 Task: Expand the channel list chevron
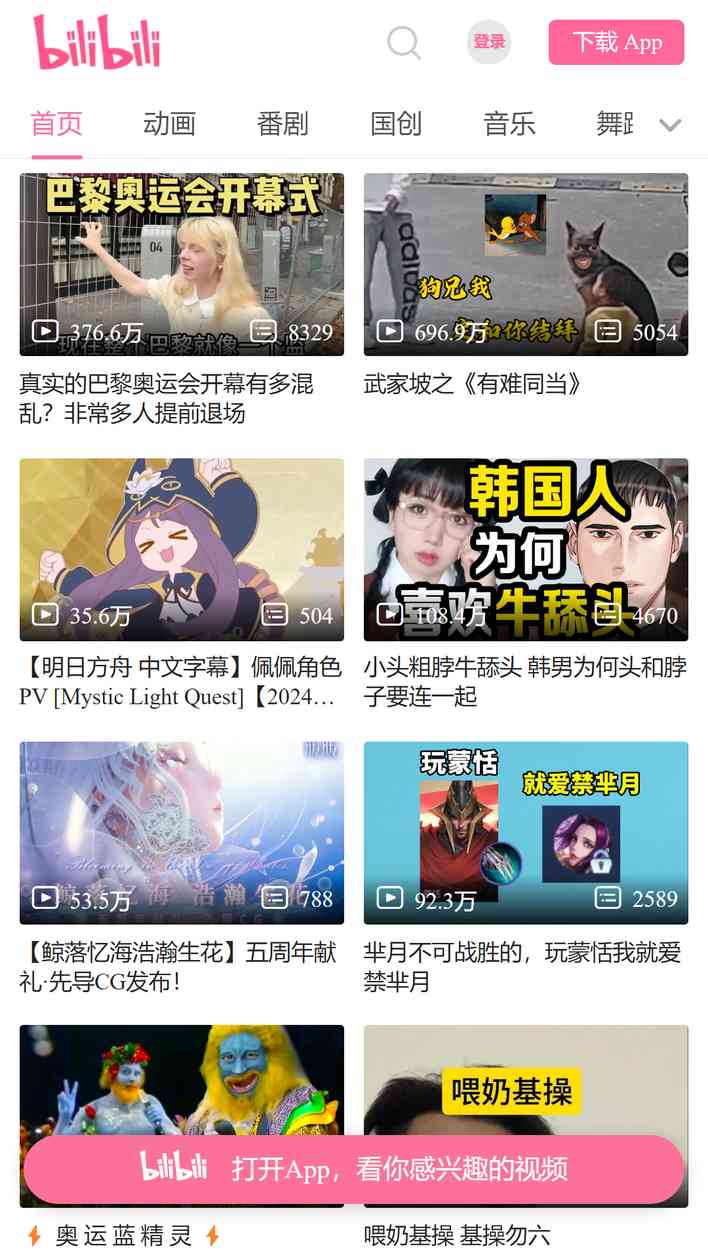tap(670, 125)
